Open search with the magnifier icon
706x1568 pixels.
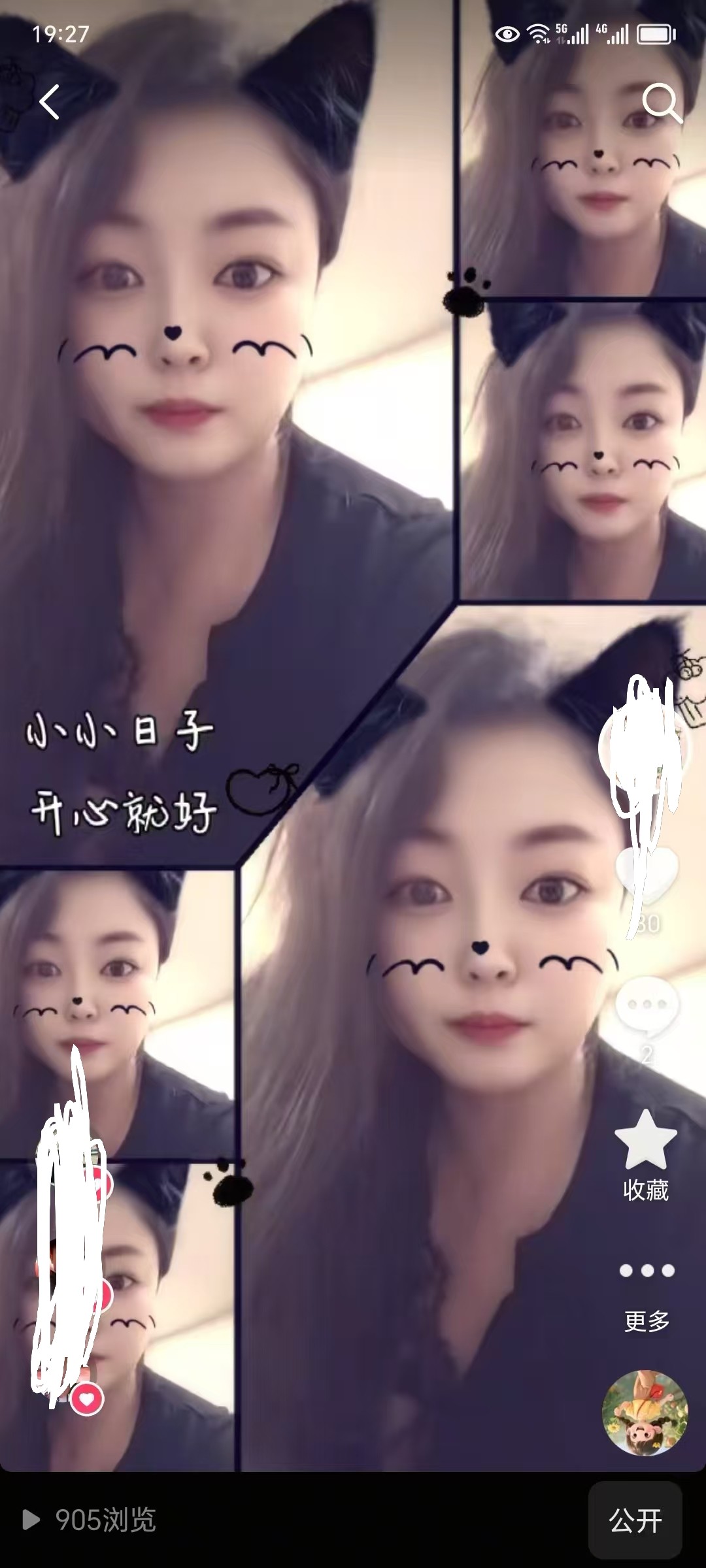(662, 103)
